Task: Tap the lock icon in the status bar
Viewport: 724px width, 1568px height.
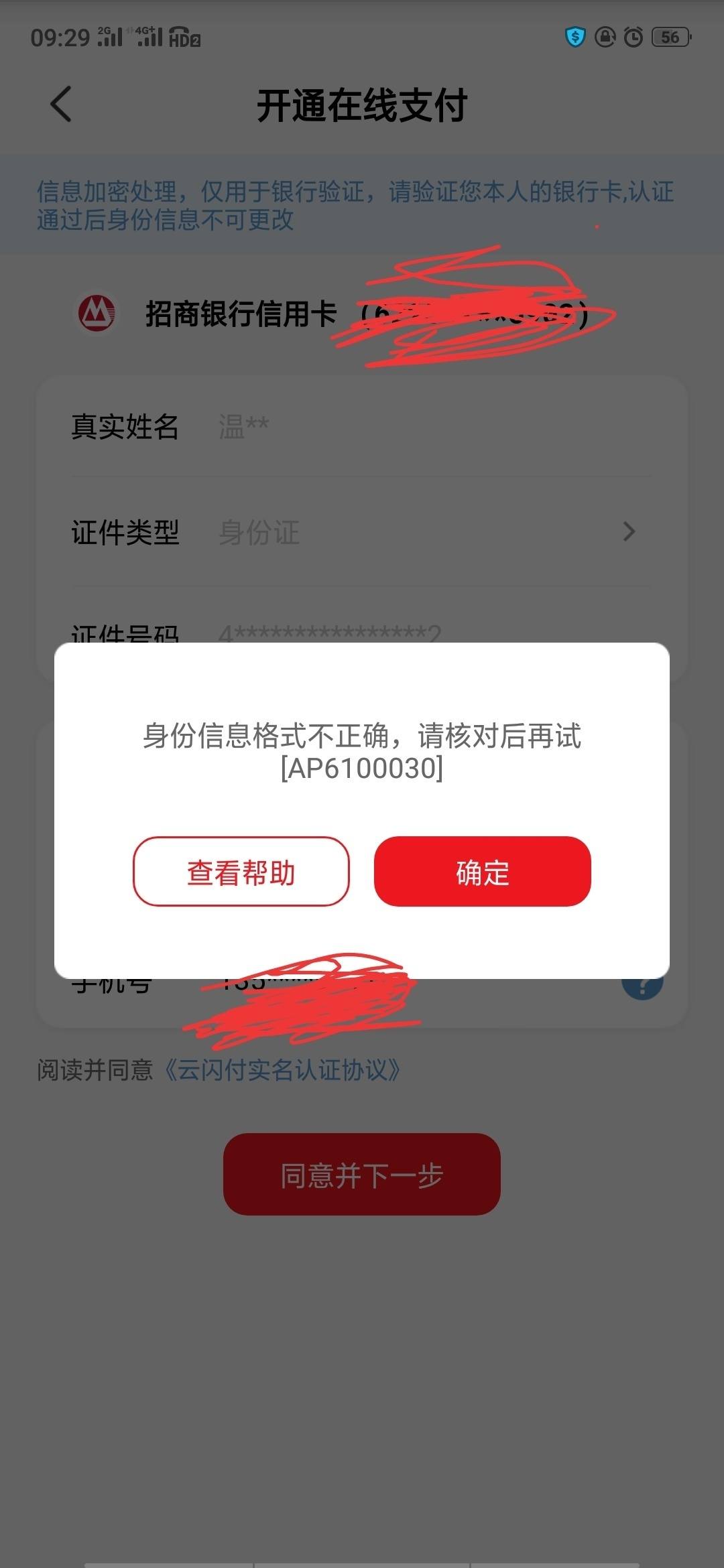Action: (604, 37)
